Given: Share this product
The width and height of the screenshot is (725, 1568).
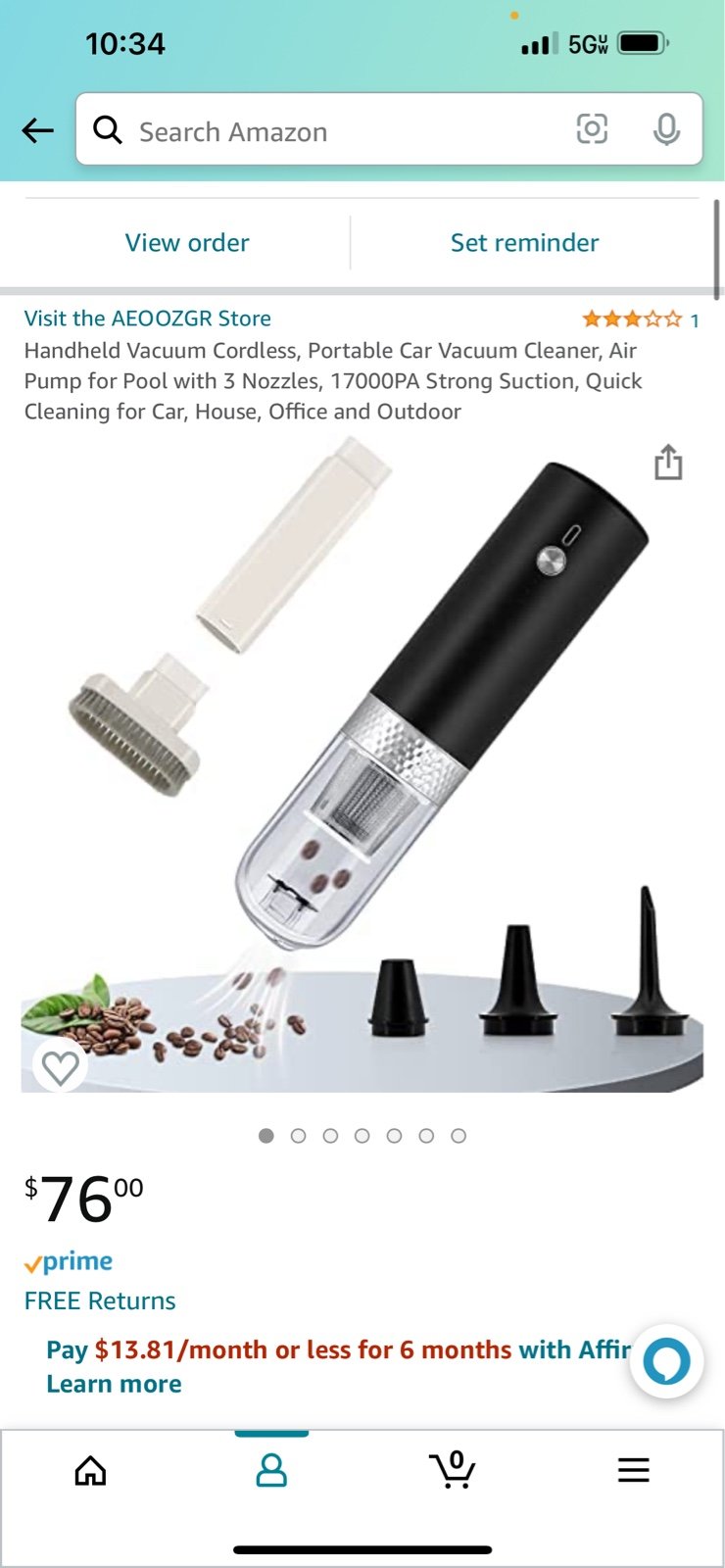Looking at the screenshot, I should tap(668, 463).
